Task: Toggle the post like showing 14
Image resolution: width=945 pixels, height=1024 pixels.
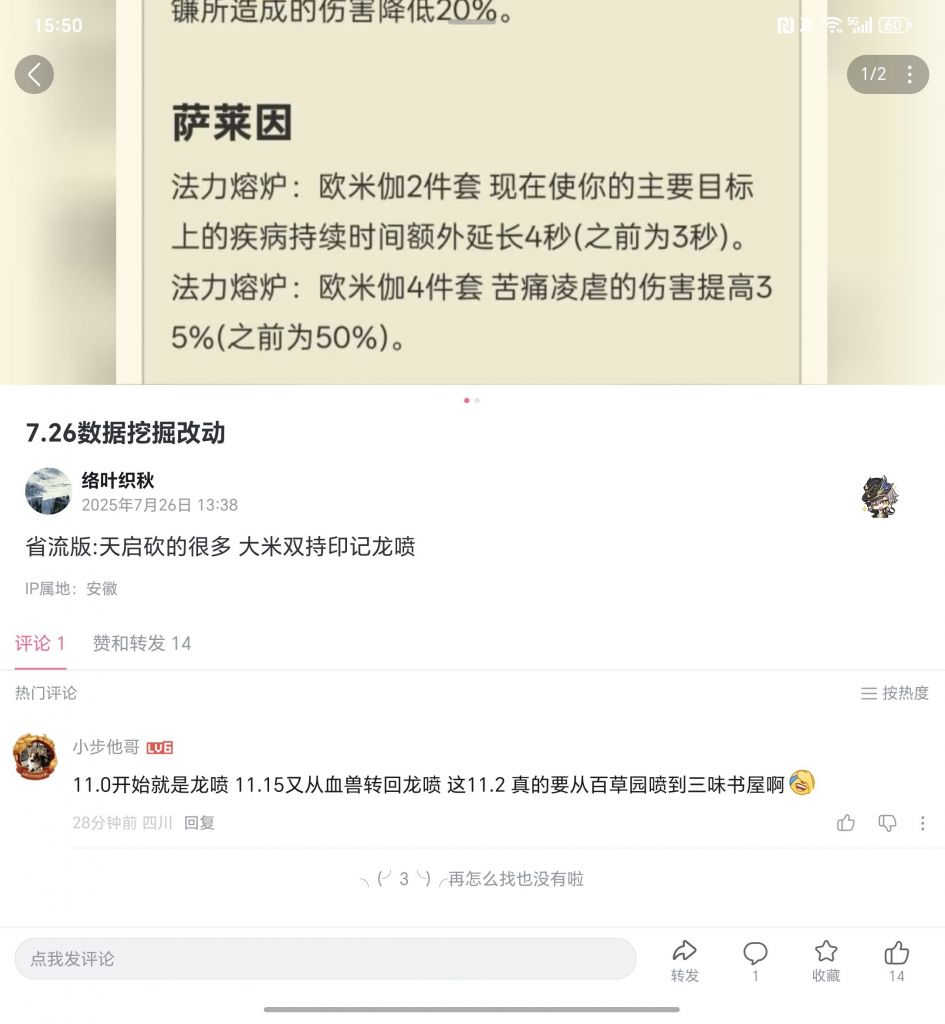Action: (895, 950)
